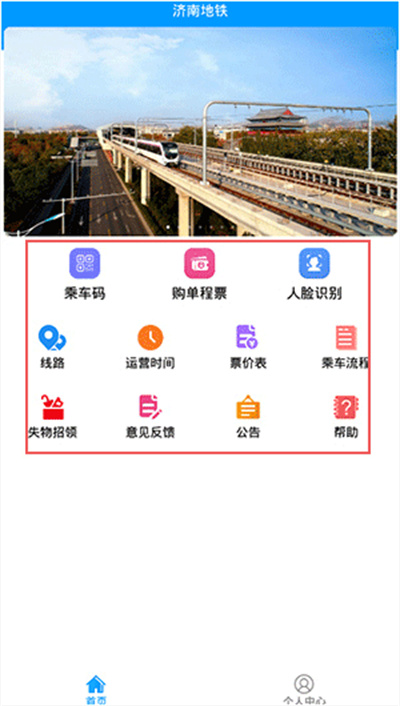Open 人脸识别 face recognition

point(314,274)
